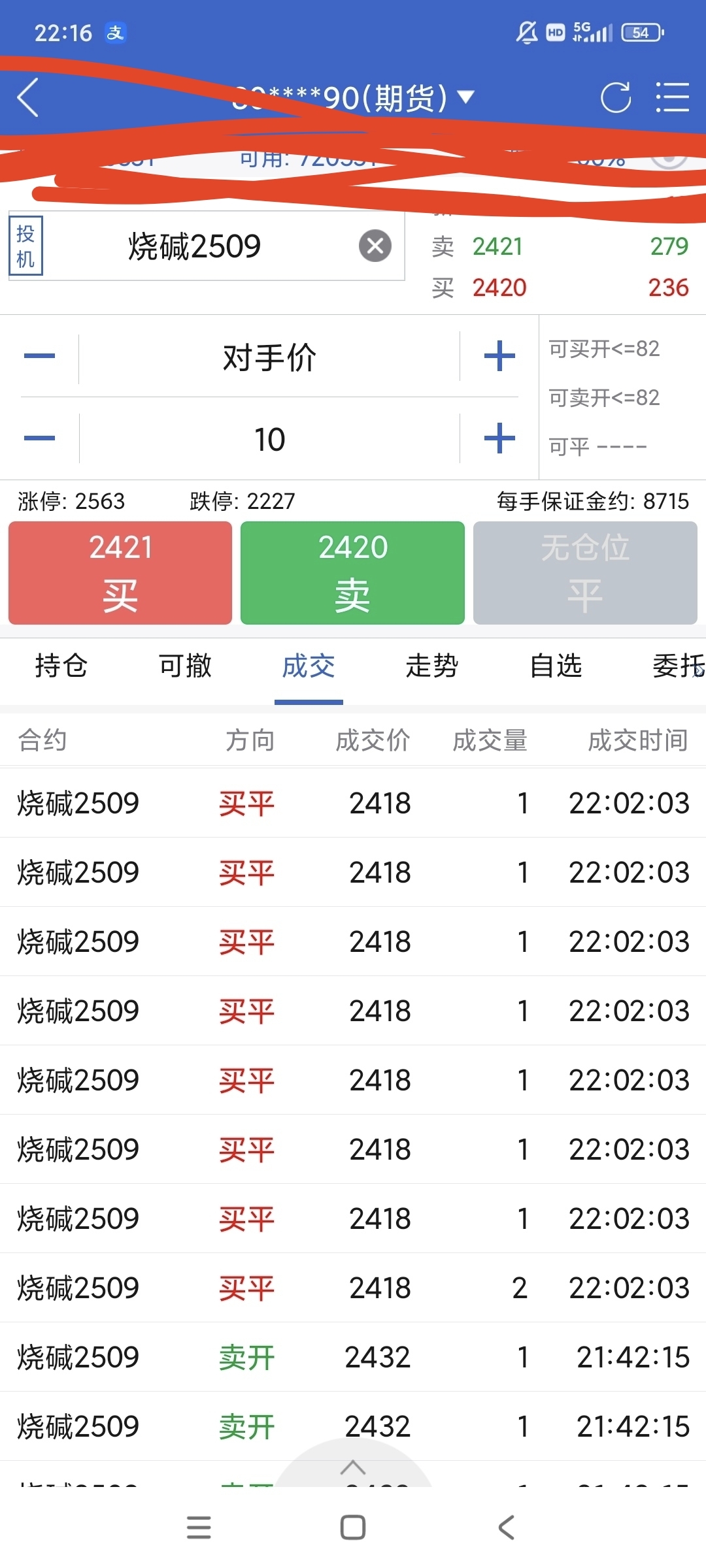The width and height of the screenshot is (706, 1568).
Task: Tap the refresh icon in the header
Action: (615, 97)
